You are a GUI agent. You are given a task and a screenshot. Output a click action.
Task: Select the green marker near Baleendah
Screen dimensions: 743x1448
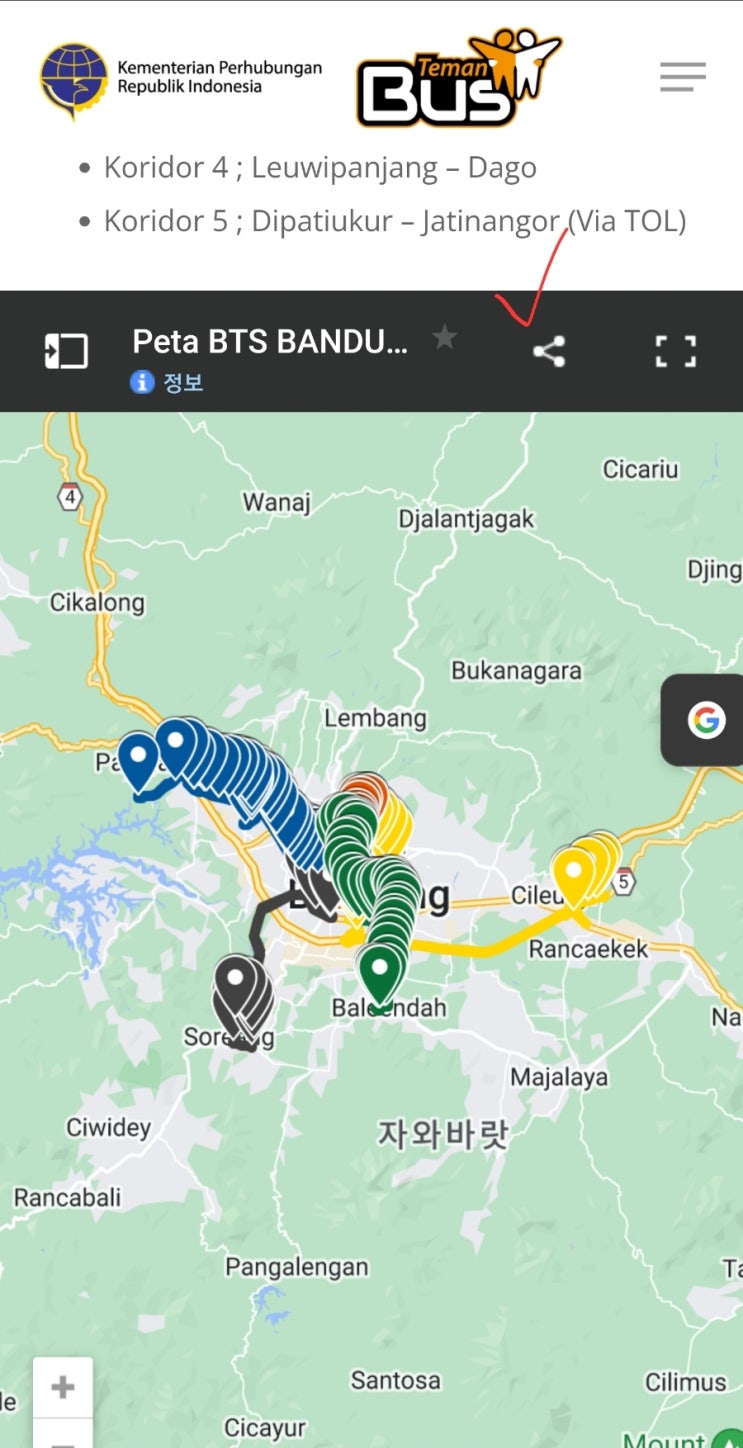coord(381,968)
